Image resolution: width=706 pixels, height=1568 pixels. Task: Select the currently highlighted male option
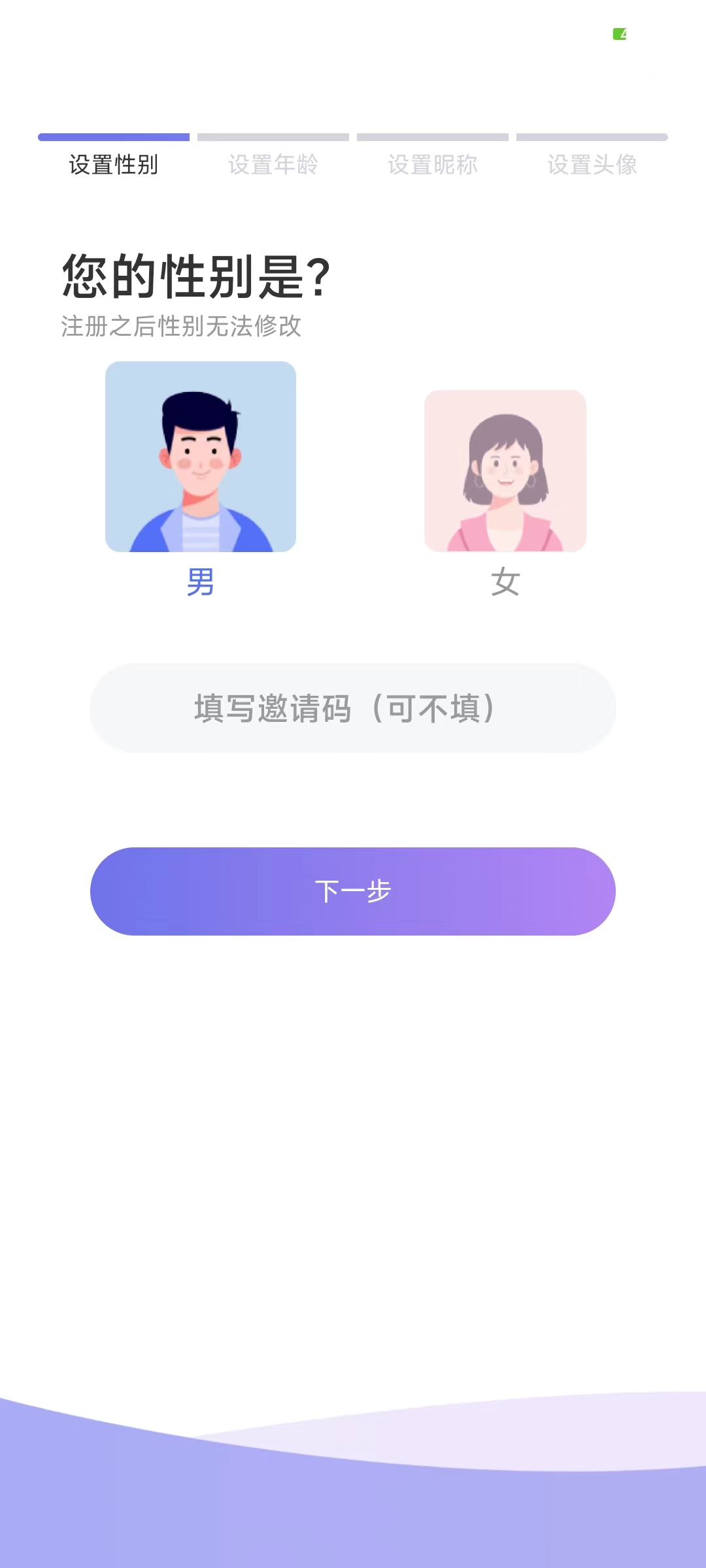[201, 457]
